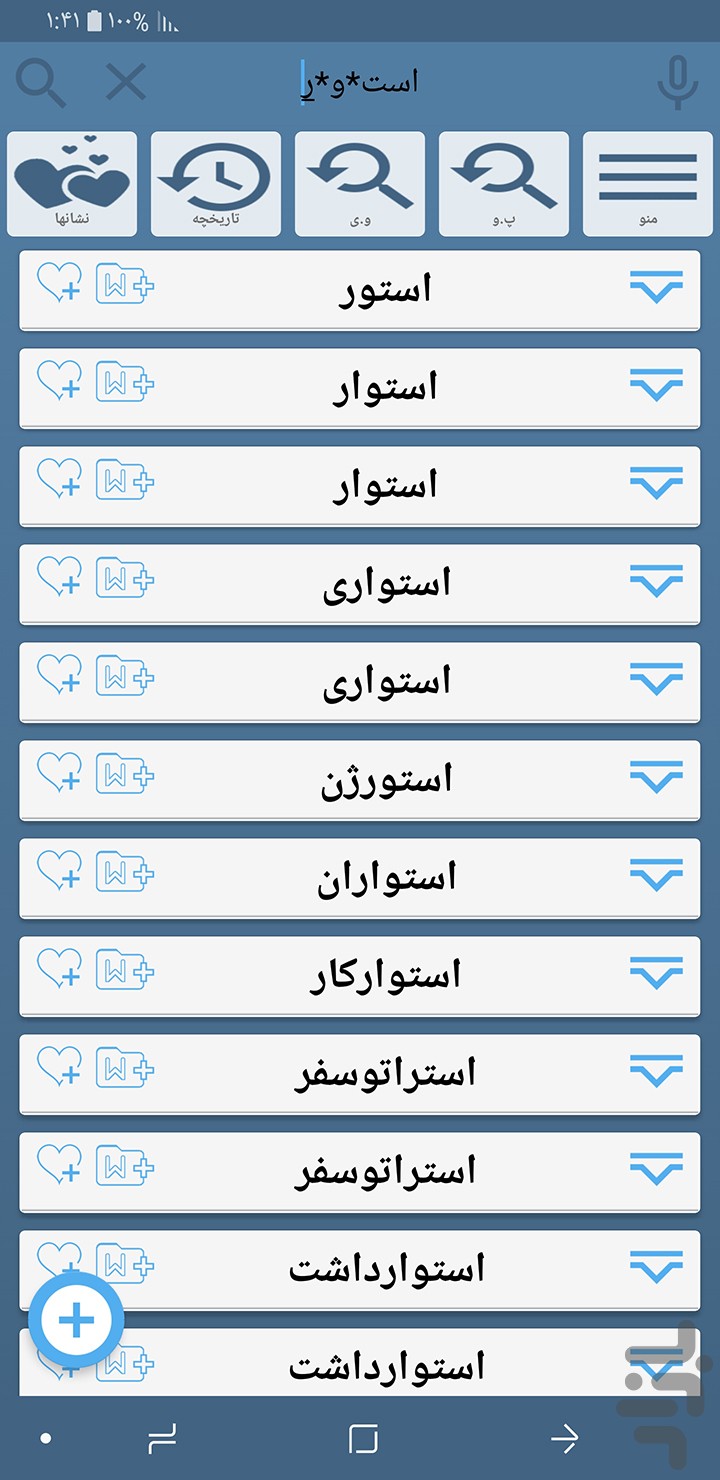Open the word استواران

point(387,876)
